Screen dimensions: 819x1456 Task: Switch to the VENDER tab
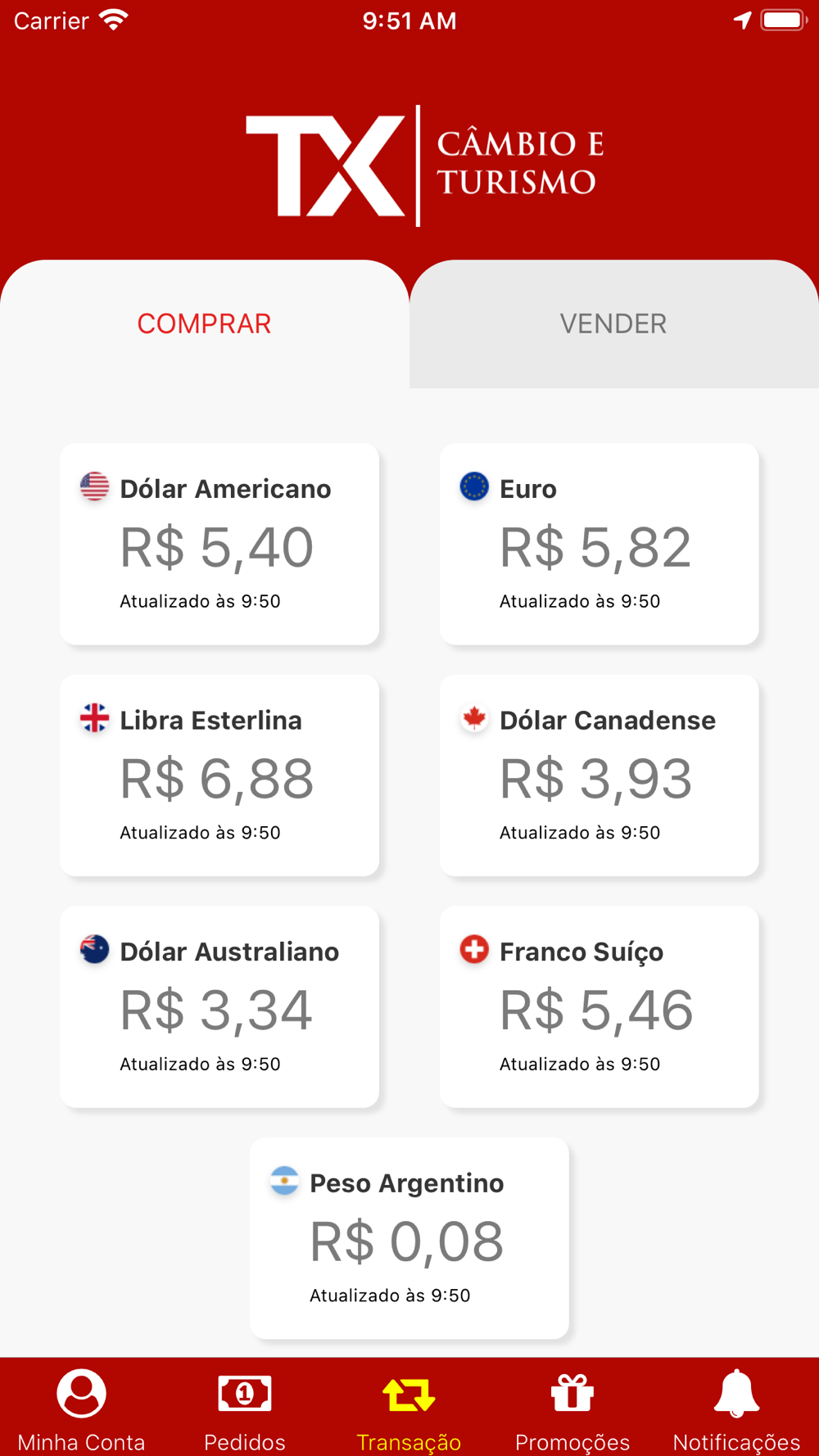point(613,323)
